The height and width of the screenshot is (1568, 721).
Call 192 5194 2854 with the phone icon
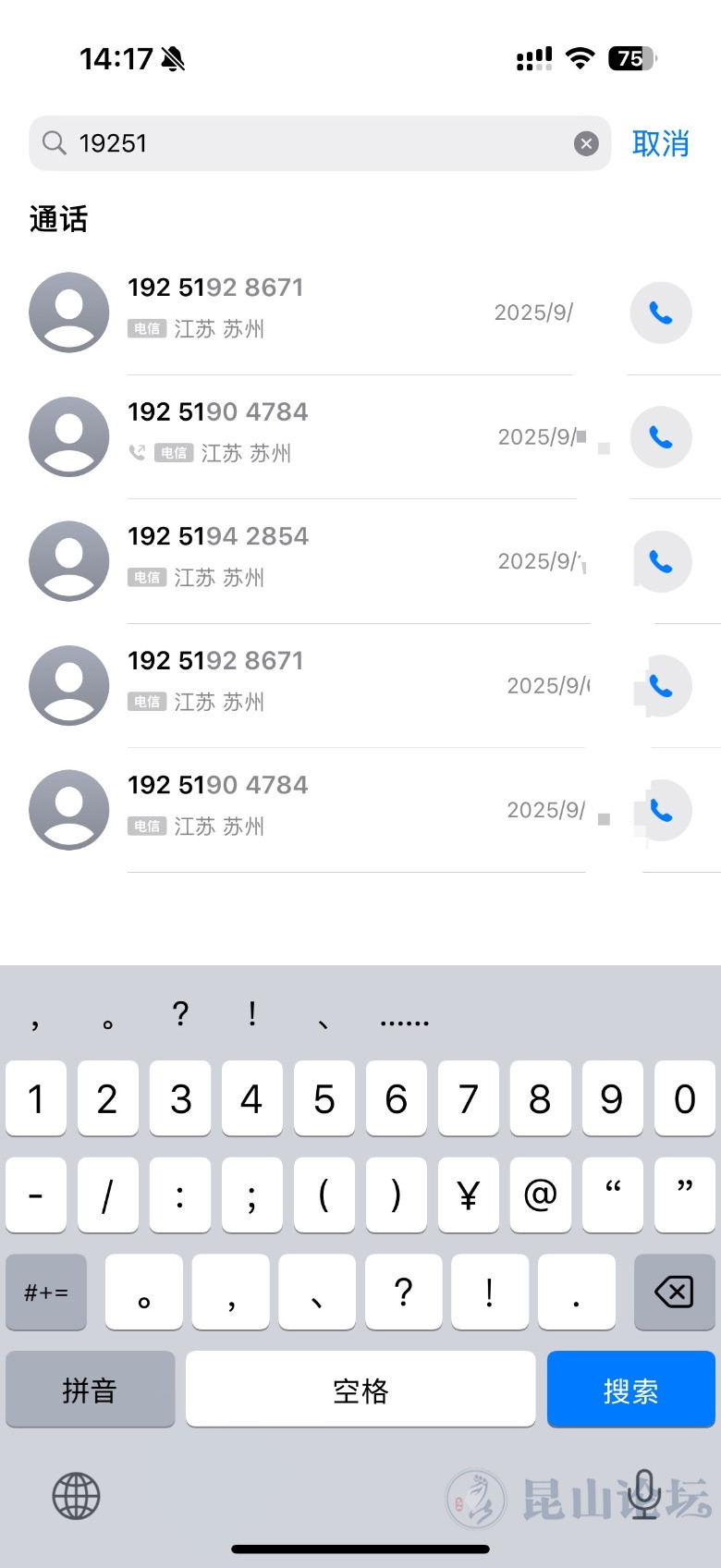pyautogui.click(x=661, y=561)
